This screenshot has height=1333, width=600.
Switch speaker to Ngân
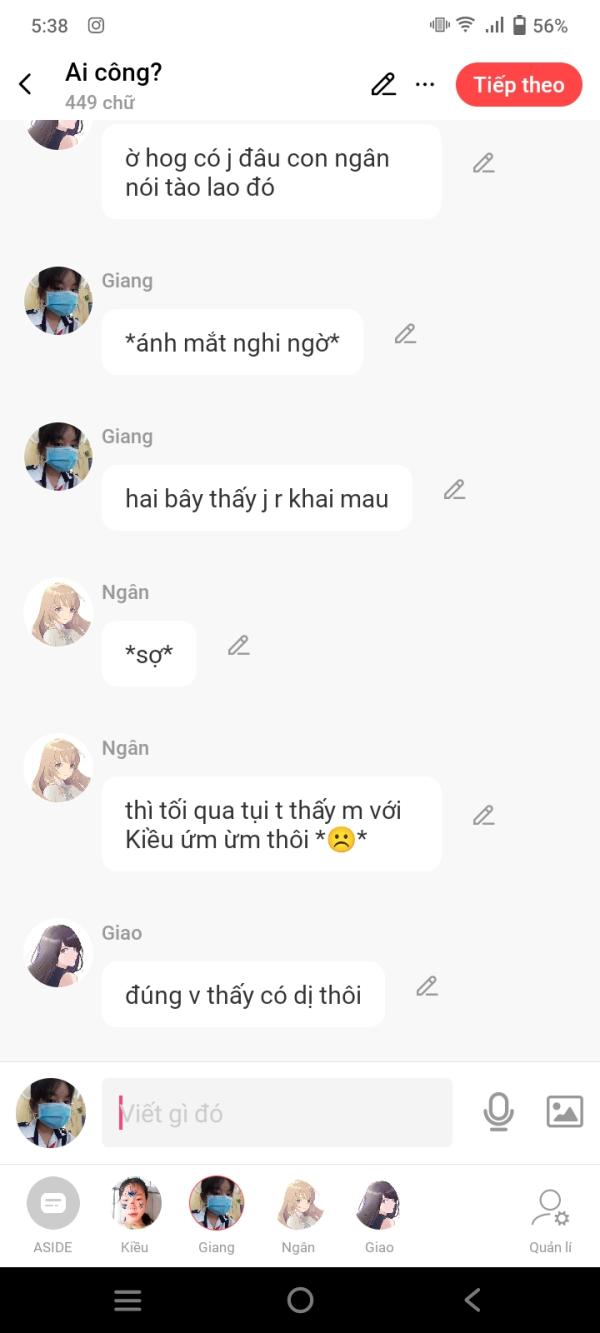298,1215
